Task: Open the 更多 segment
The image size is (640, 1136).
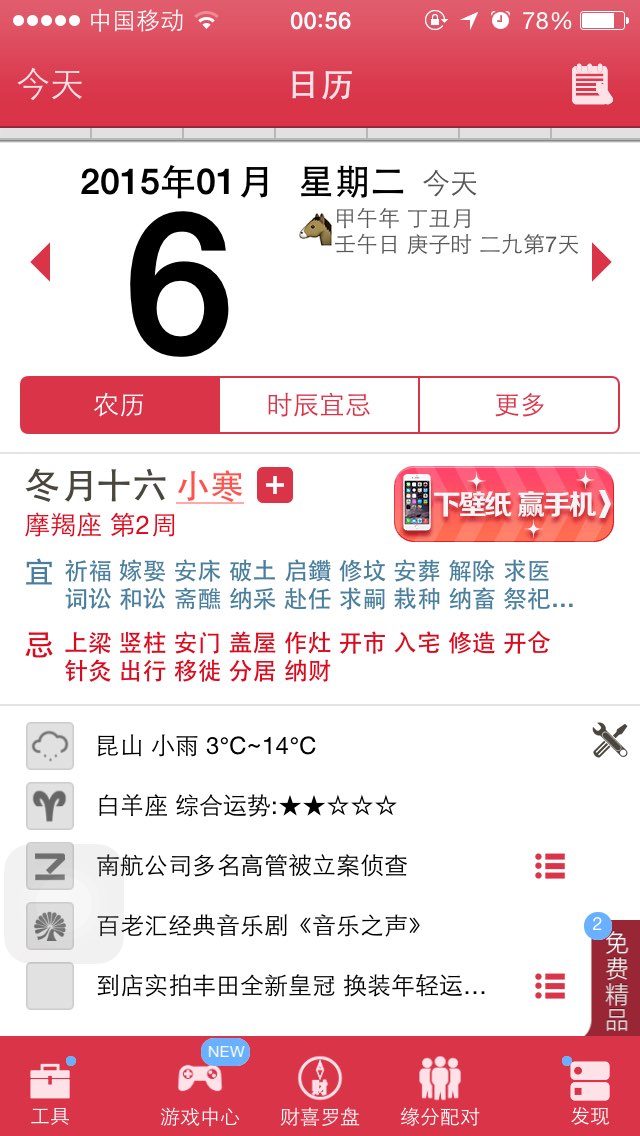Action: (519, 405)
